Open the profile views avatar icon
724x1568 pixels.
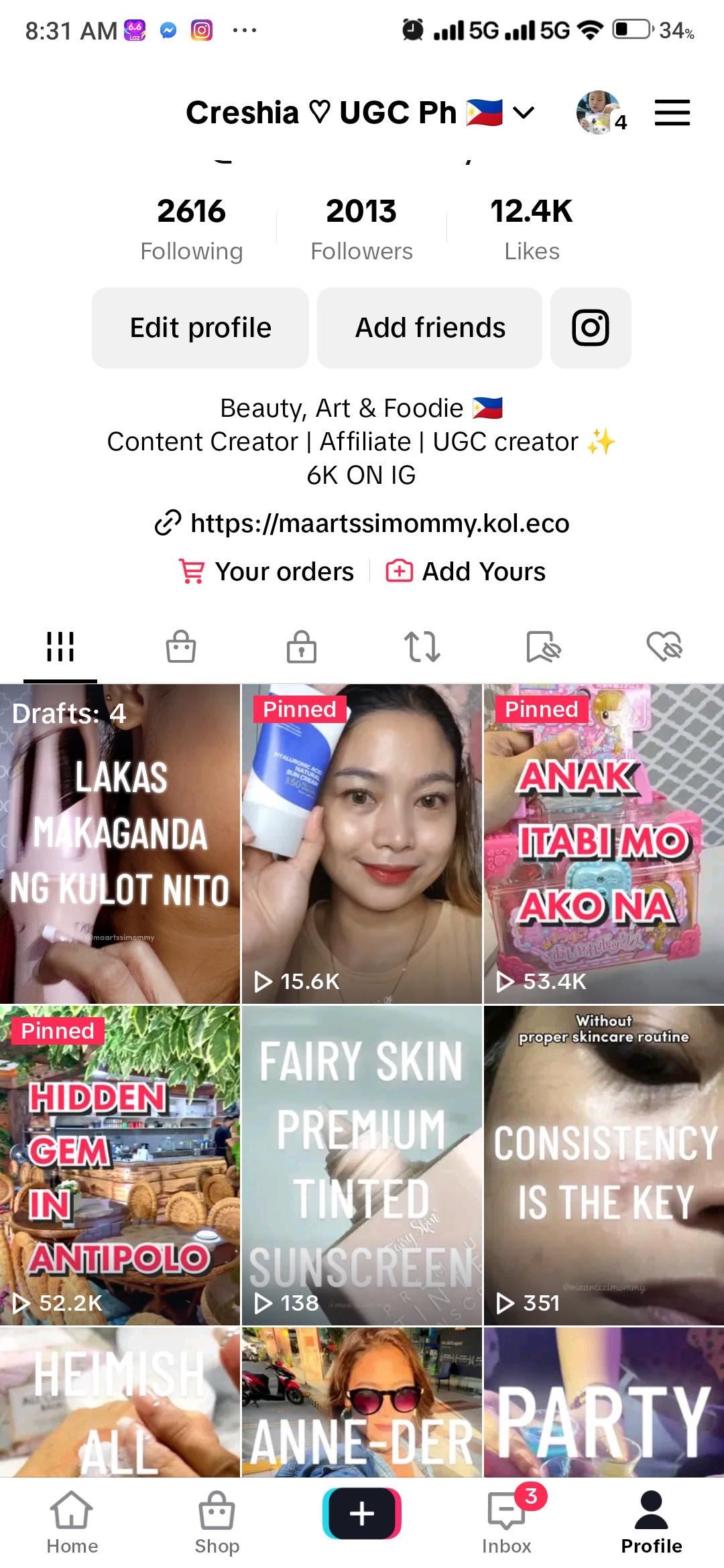pyautogui.click(x=598, y=113)
